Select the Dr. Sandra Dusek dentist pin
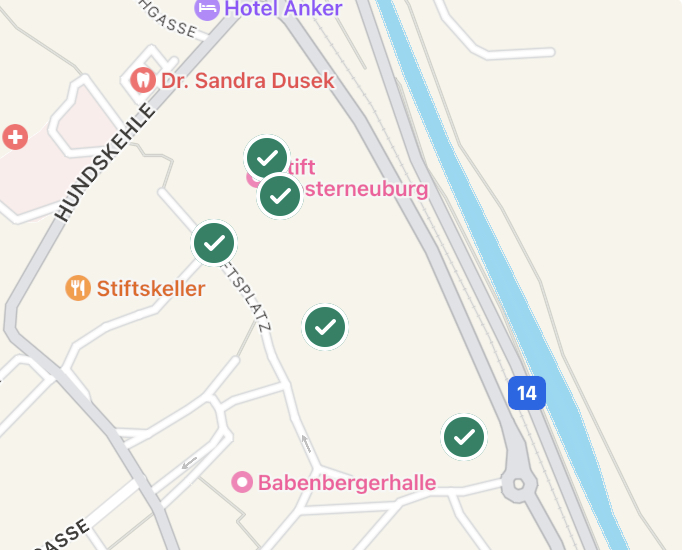Image resolution: width=685 pixels, height=550 pixels. pos(143,80)
